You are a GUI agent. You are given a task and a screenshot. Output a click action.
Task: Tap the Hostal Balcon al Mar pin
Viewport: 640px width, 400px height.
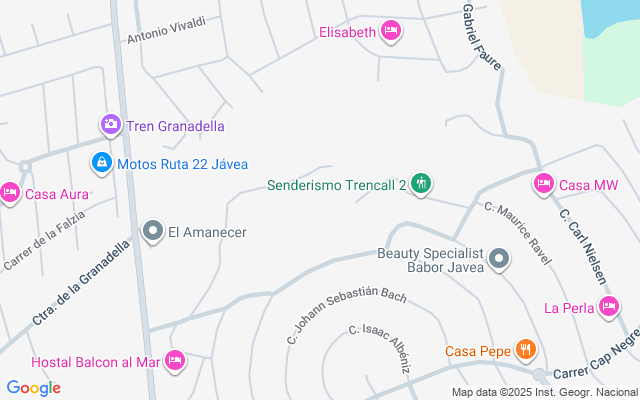(175, 360)
